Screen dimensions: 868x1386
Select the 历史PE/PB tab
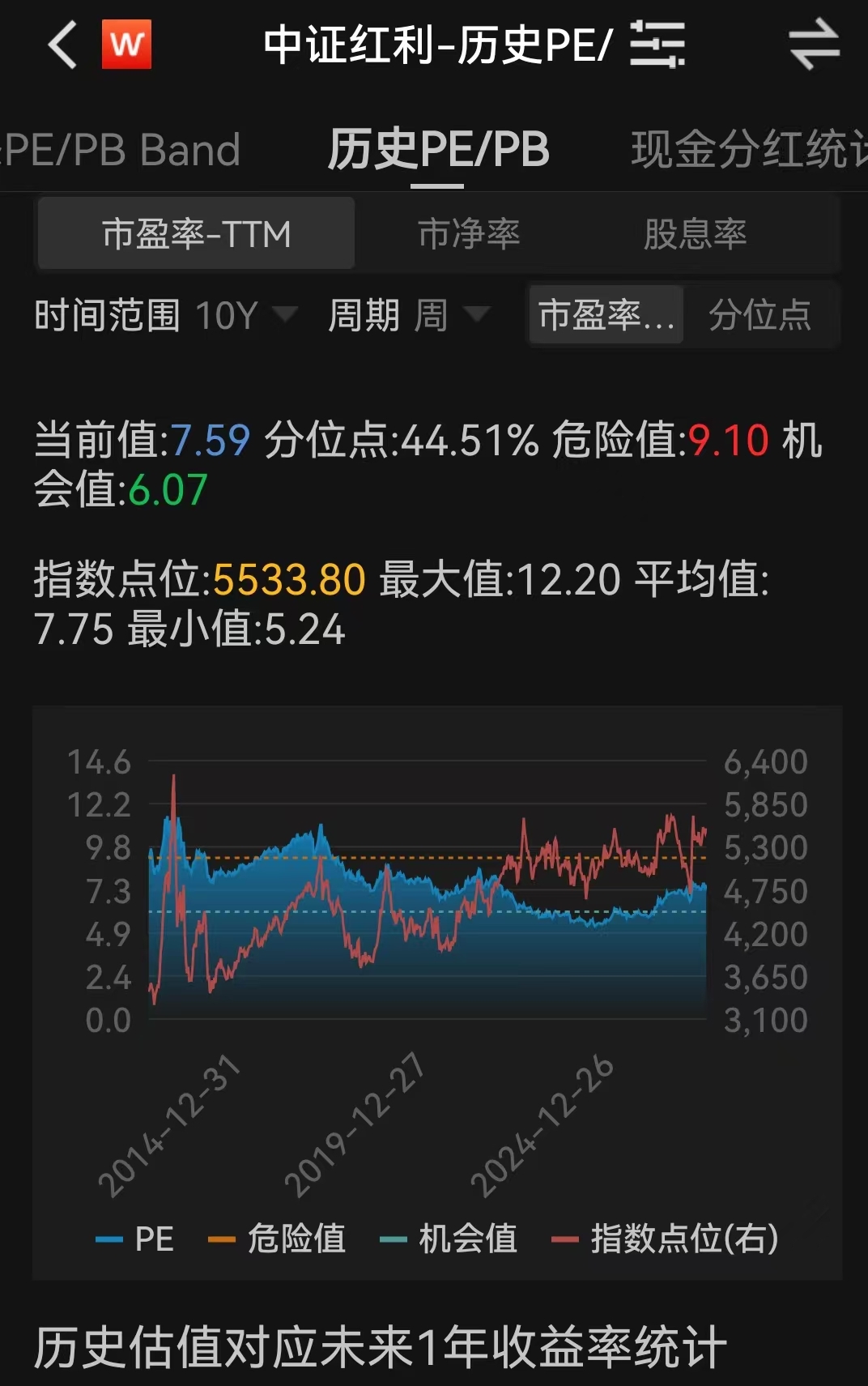coord(438,150)
